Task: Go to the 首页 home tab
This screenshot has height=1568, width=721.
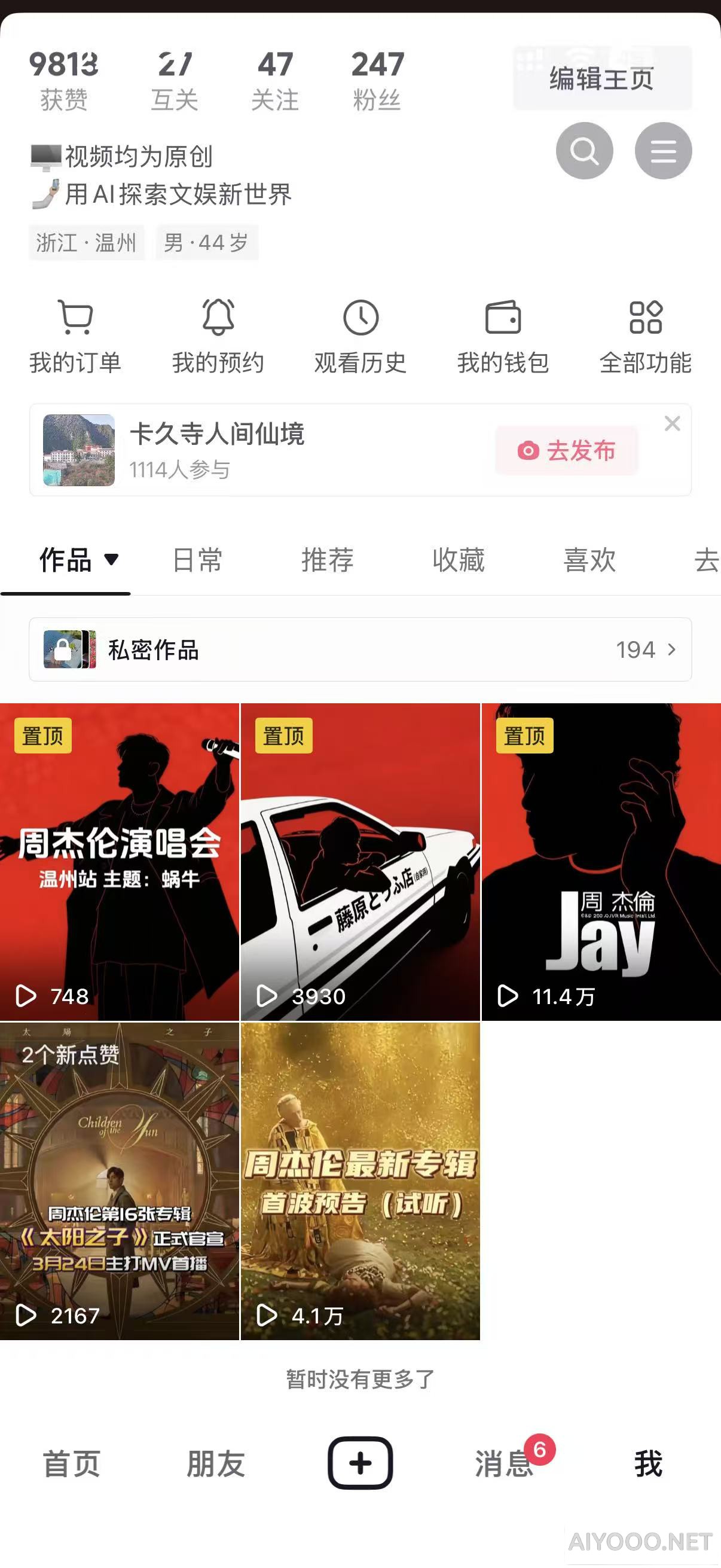Action: pos(72,1463)
